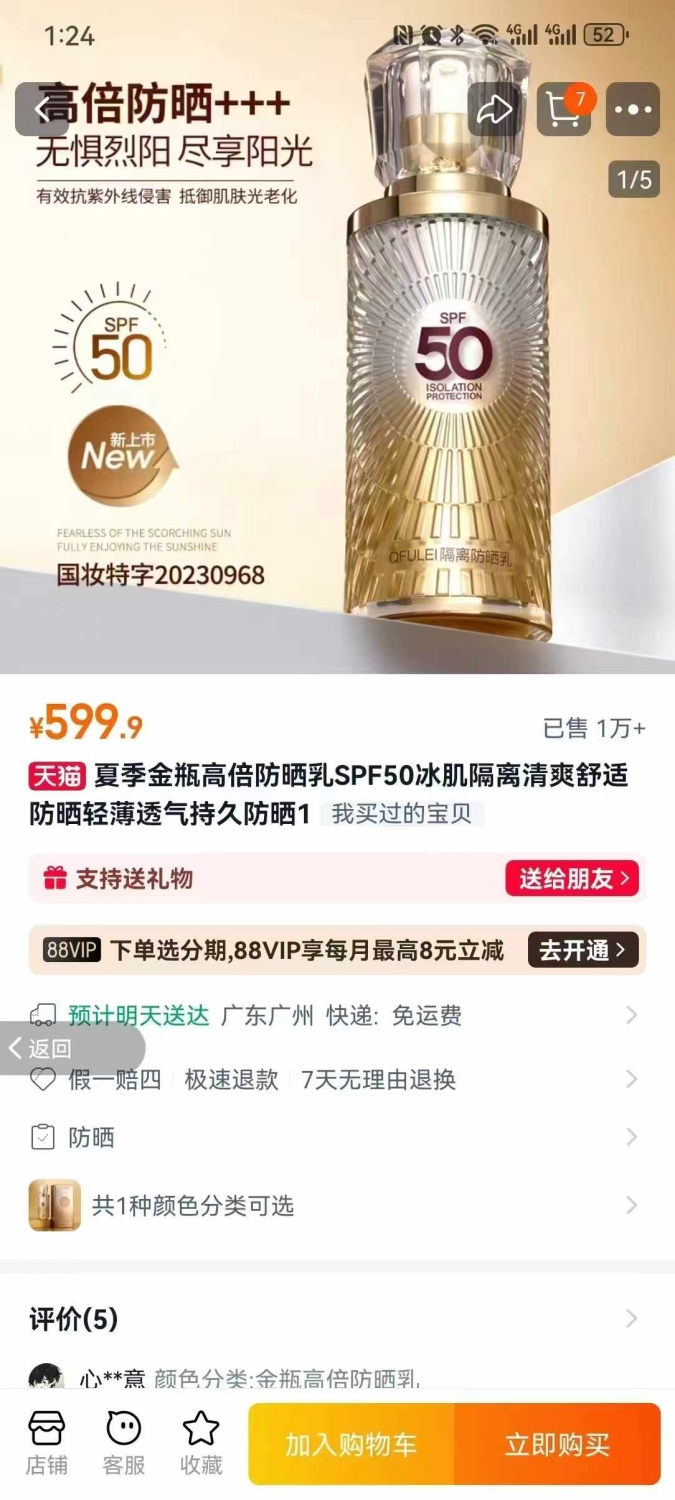The image size is (675, 1500).
Task: Tap 去开通 to activate 88VIP
Action: coord(583,949)
